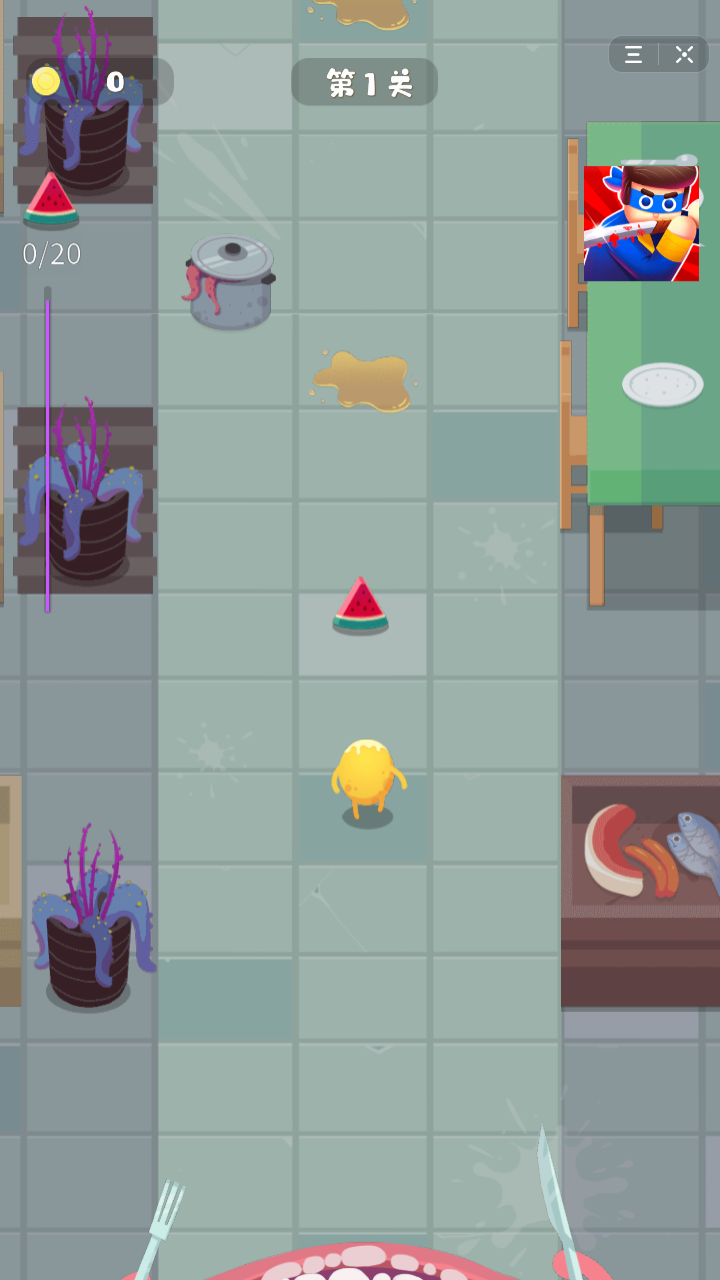720x1280 pixels.
Task: Open the ninja game ad thumbnail
Action: coord(641,223)
